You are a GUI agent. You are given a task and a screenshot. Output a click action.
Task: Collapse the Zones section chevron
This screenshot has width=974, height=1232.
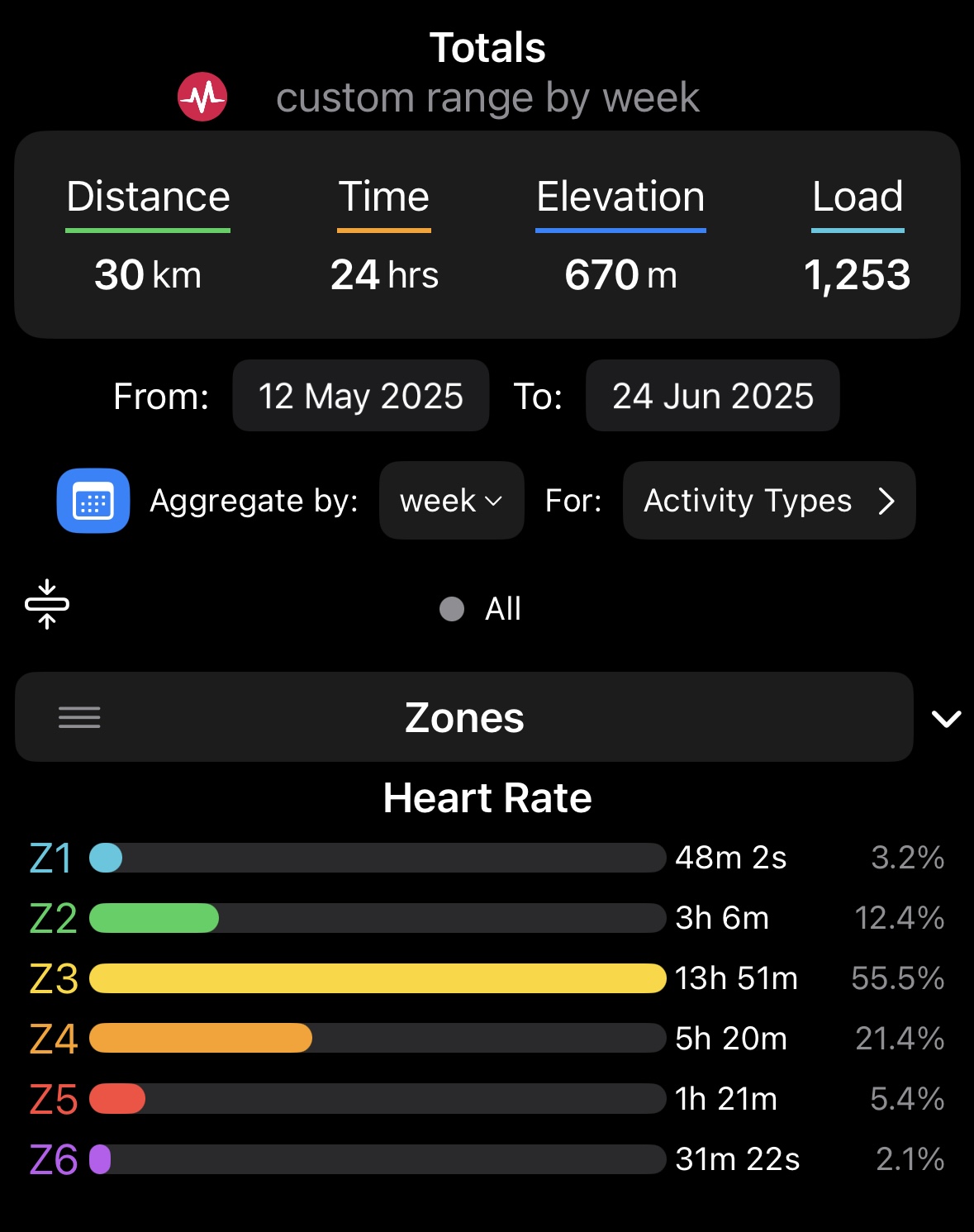(x=946, y=718)
